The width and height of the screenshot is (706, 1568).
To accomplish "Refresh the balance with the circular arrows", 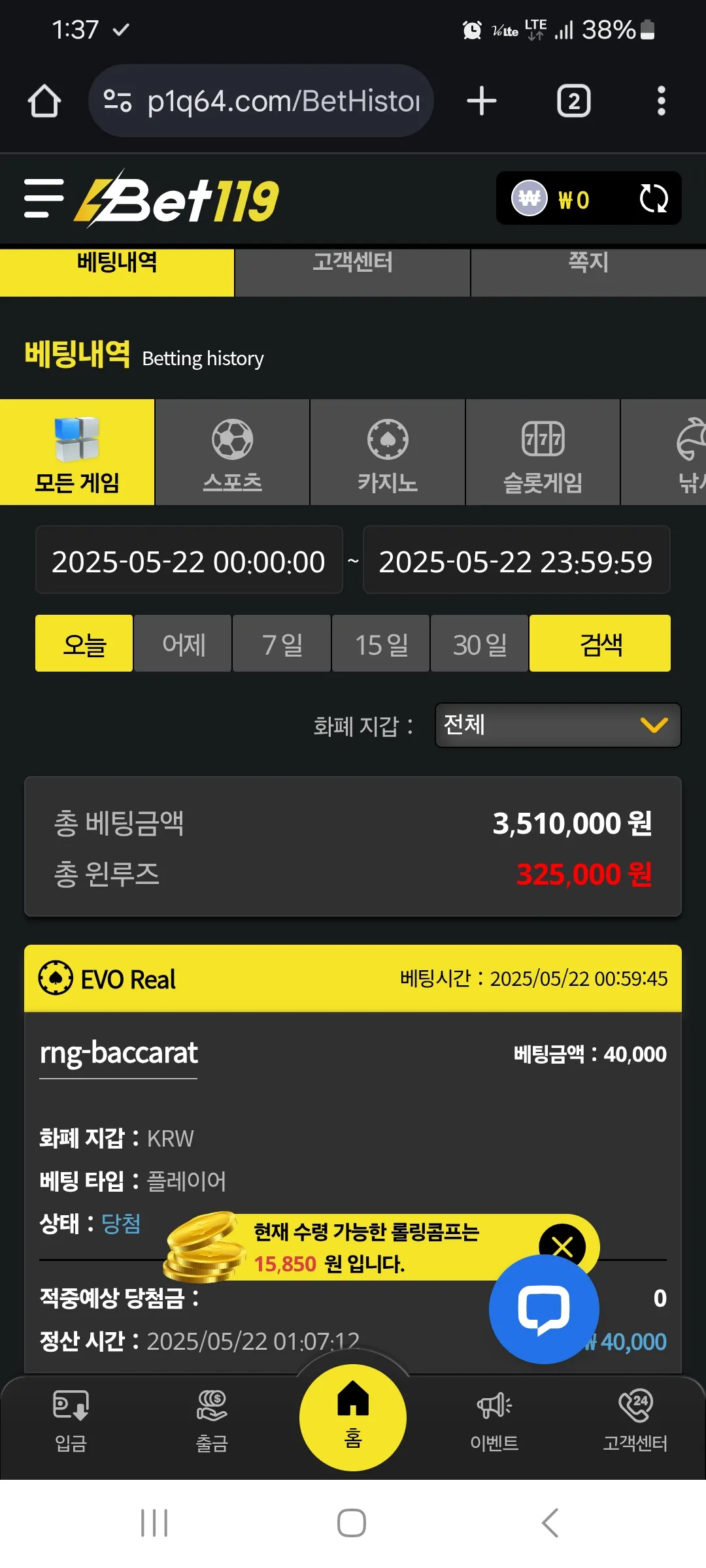I will 653,199.
